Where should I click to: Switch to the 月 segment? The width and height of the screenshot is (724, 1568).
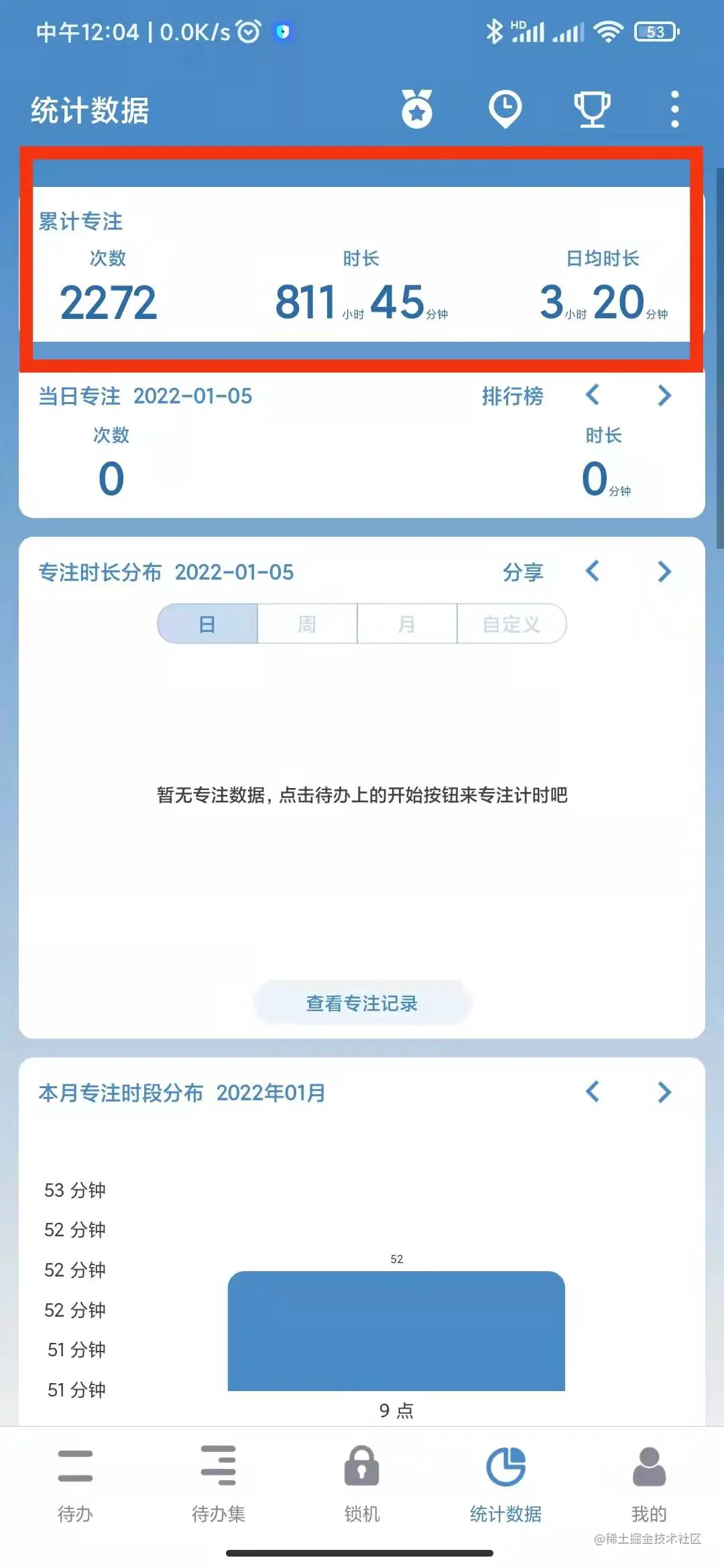(407, 624)
